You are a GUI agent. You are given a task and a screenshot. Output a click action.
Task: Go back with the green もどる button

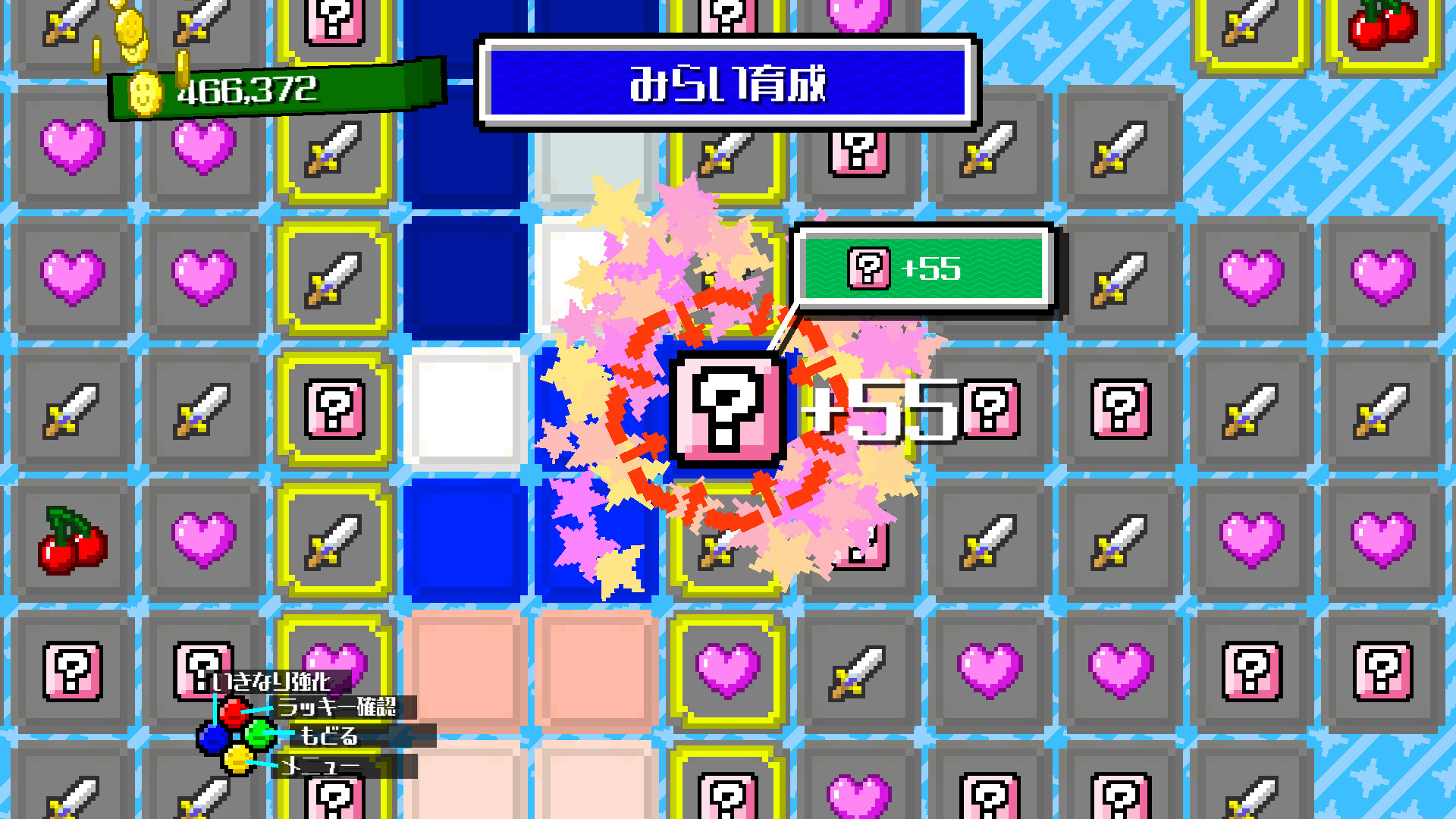click(260, 734)
